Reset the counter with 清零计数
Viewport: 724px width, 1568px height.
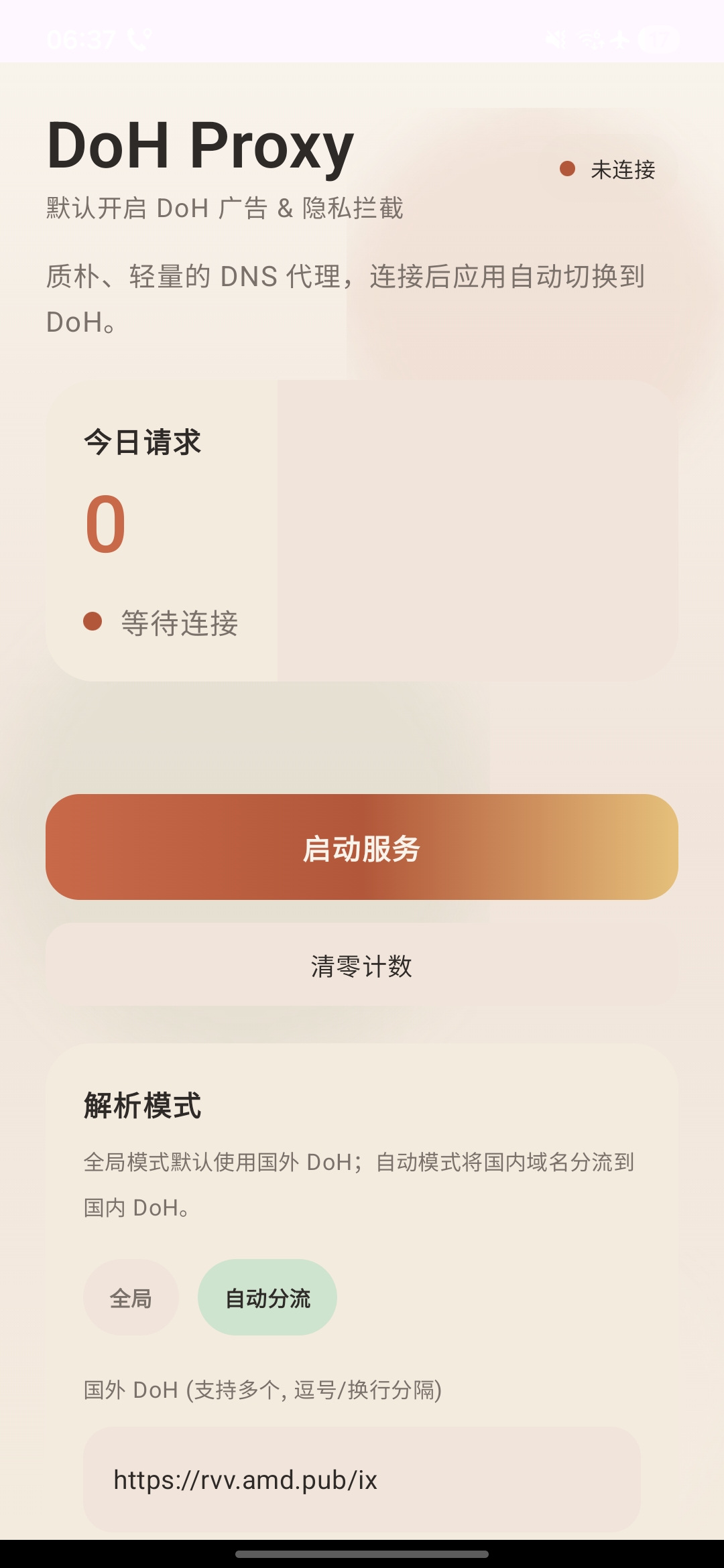[x=362, y=966]
